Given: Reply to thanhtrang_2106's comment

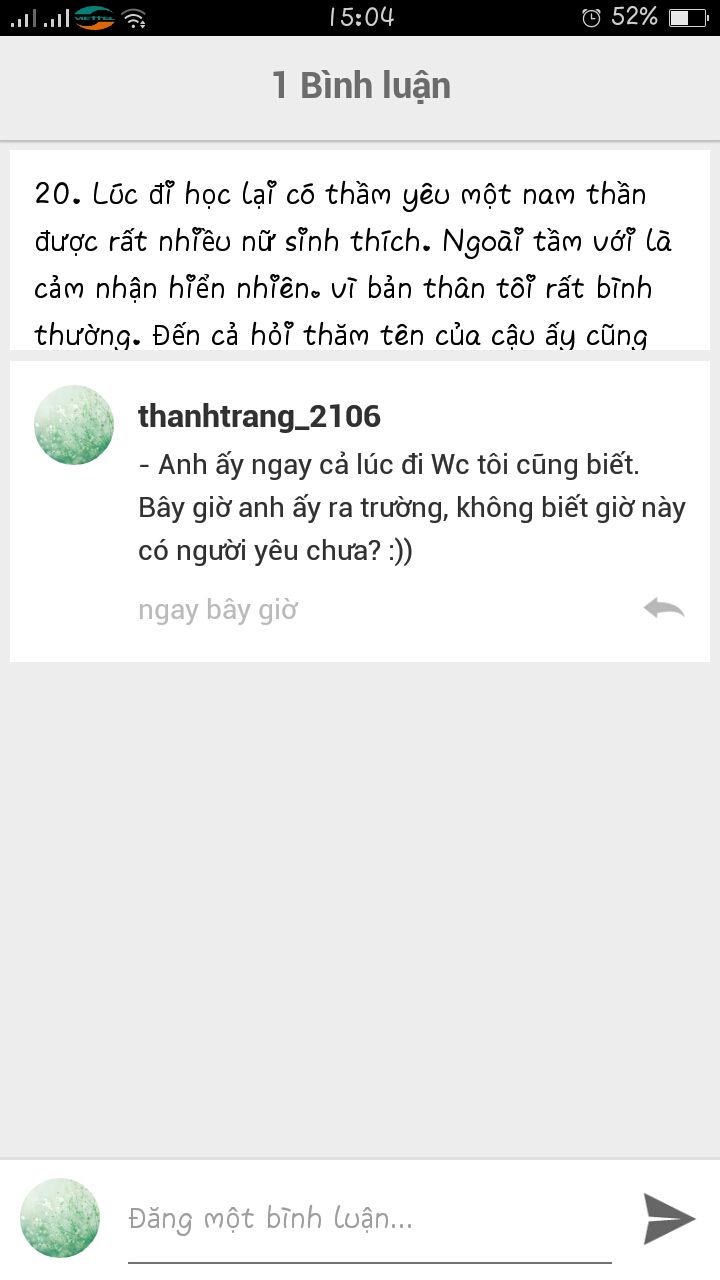Looking at the screenshot, I should tap(664, 608).
